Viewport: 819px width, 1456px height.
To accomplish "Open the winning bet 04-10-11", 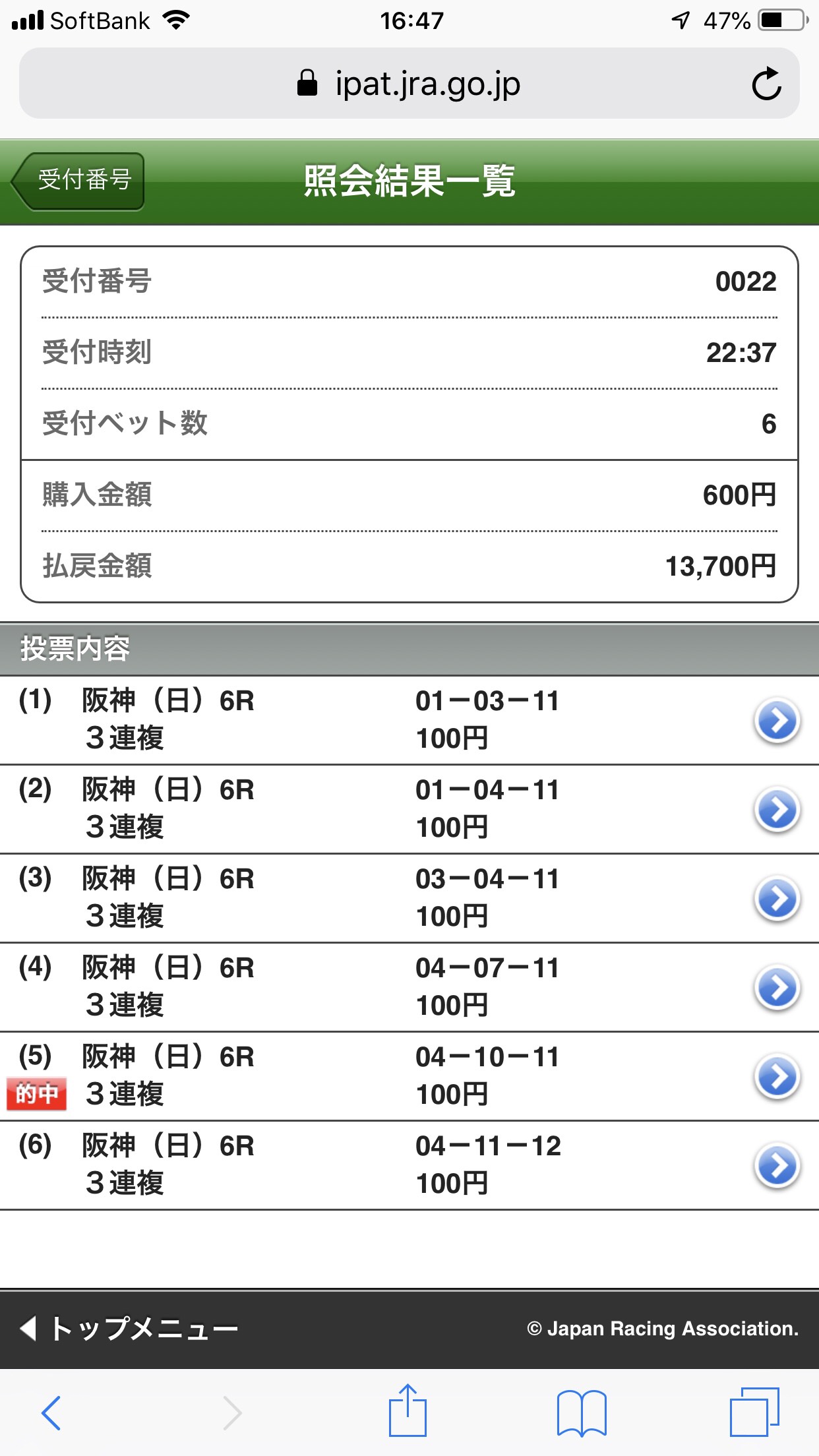I will click(777, 1077).
